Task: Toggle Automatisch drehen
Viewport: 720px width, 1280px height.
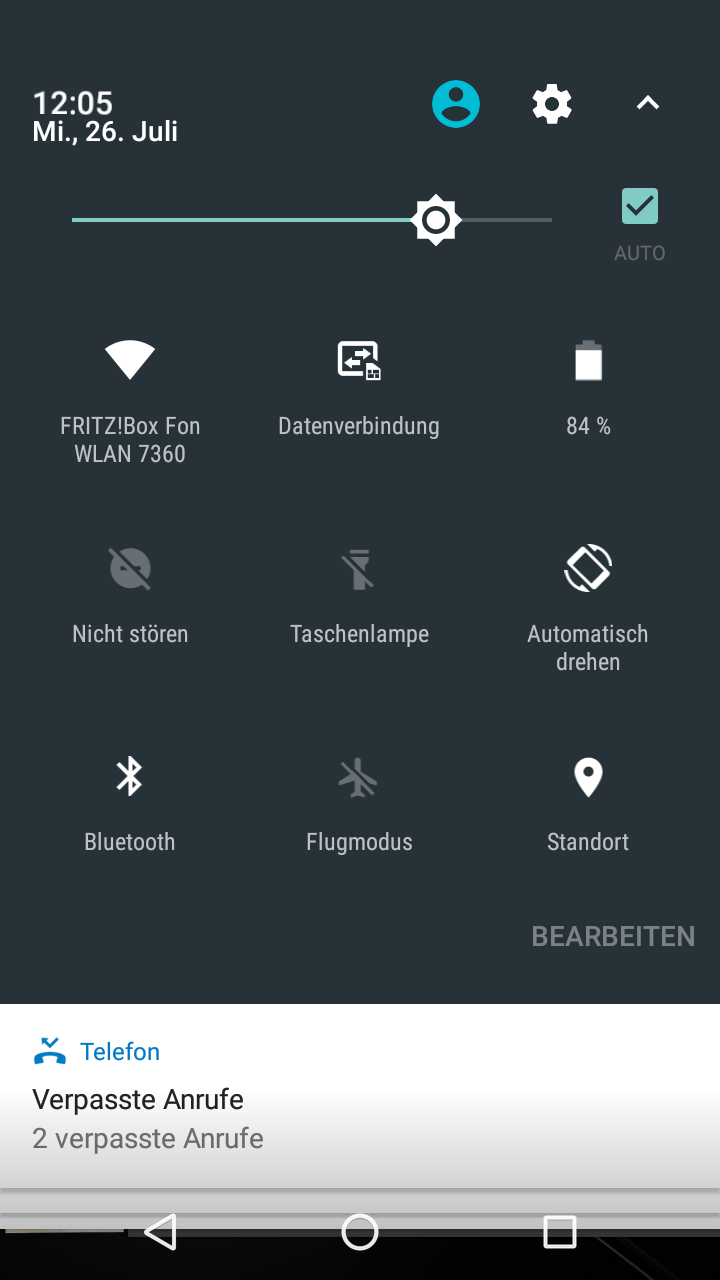Action: pos(588,568)
